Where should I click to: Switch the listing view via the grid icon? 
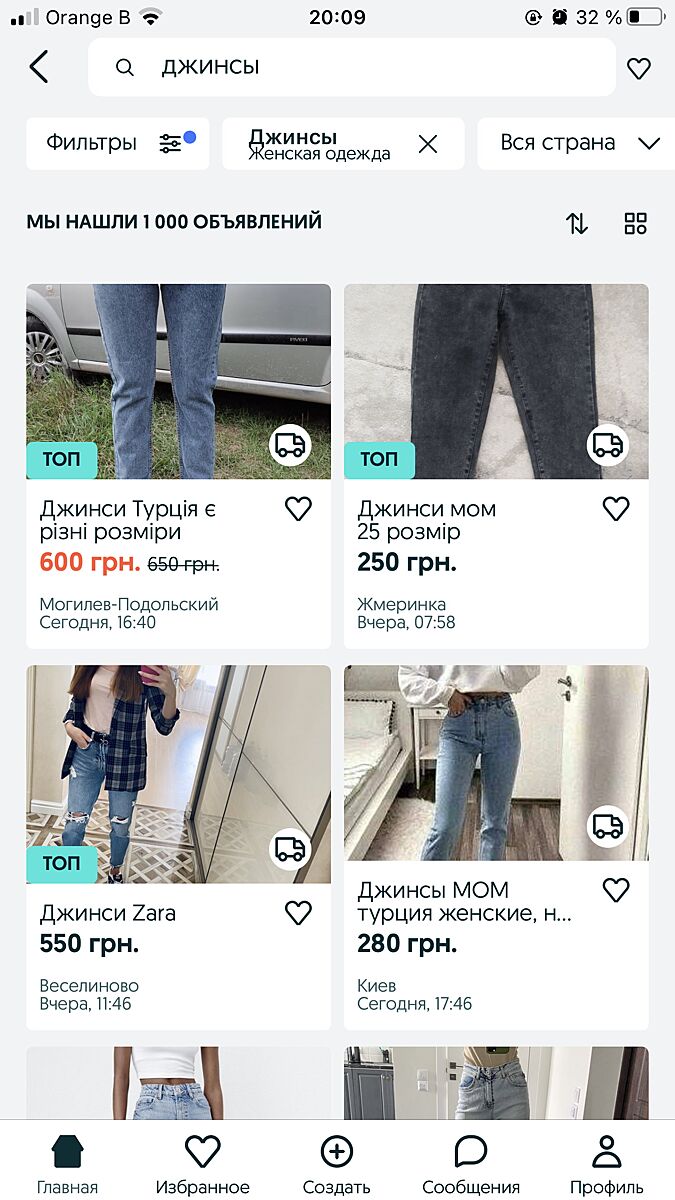pos(635,223)
